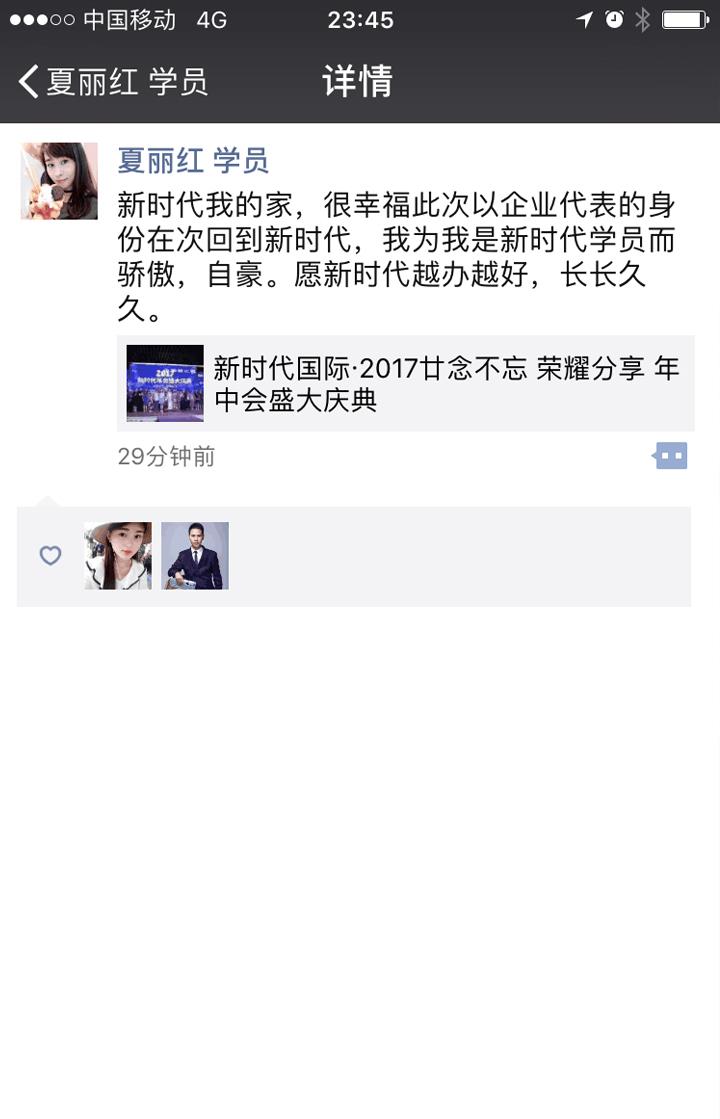The width and height of the screenshot is (720, 1119).
Task: Tap the first liker's avatar thumbnail
Action: (x=118, y=555)
